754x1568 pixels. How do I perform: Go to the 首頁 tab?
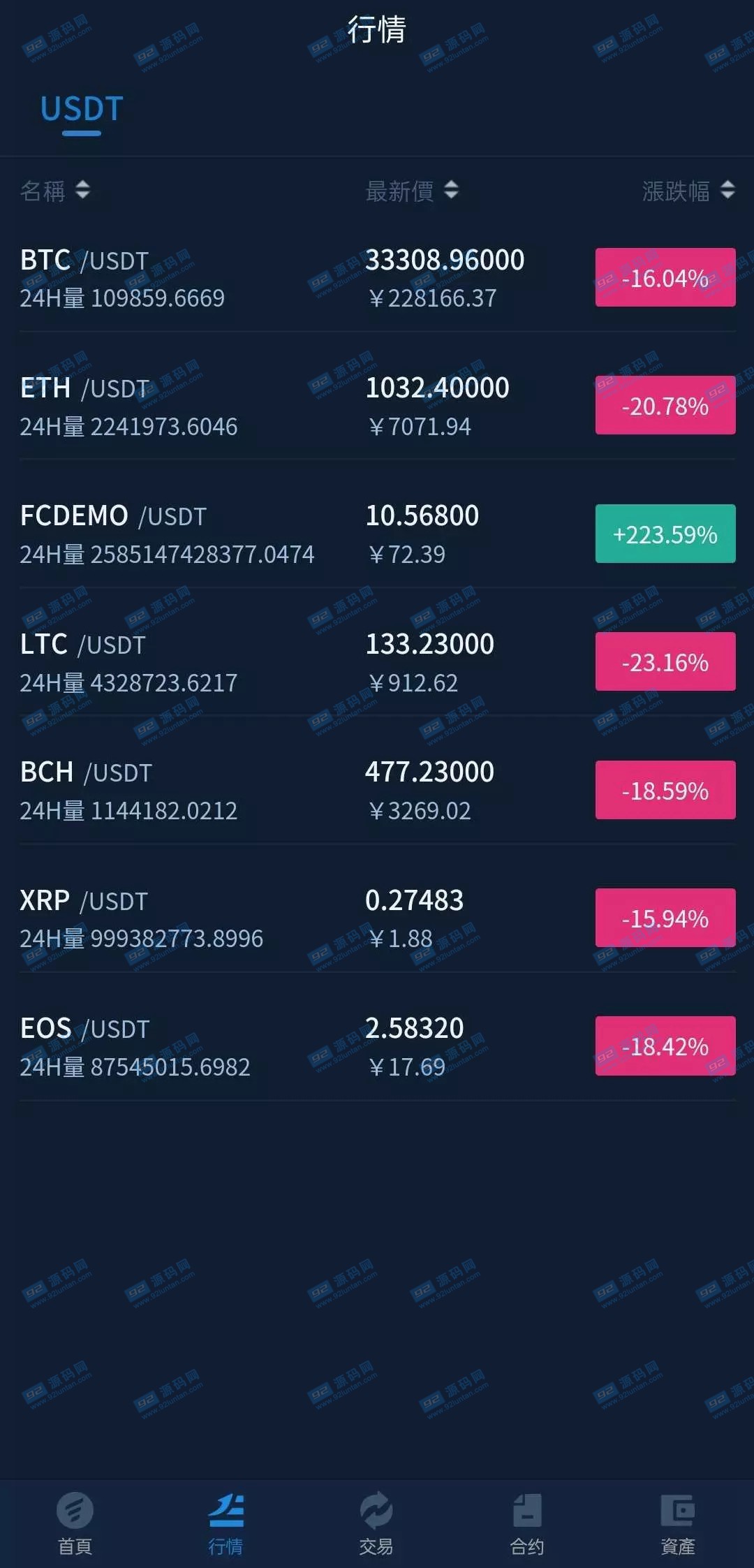pos(75,1523)
